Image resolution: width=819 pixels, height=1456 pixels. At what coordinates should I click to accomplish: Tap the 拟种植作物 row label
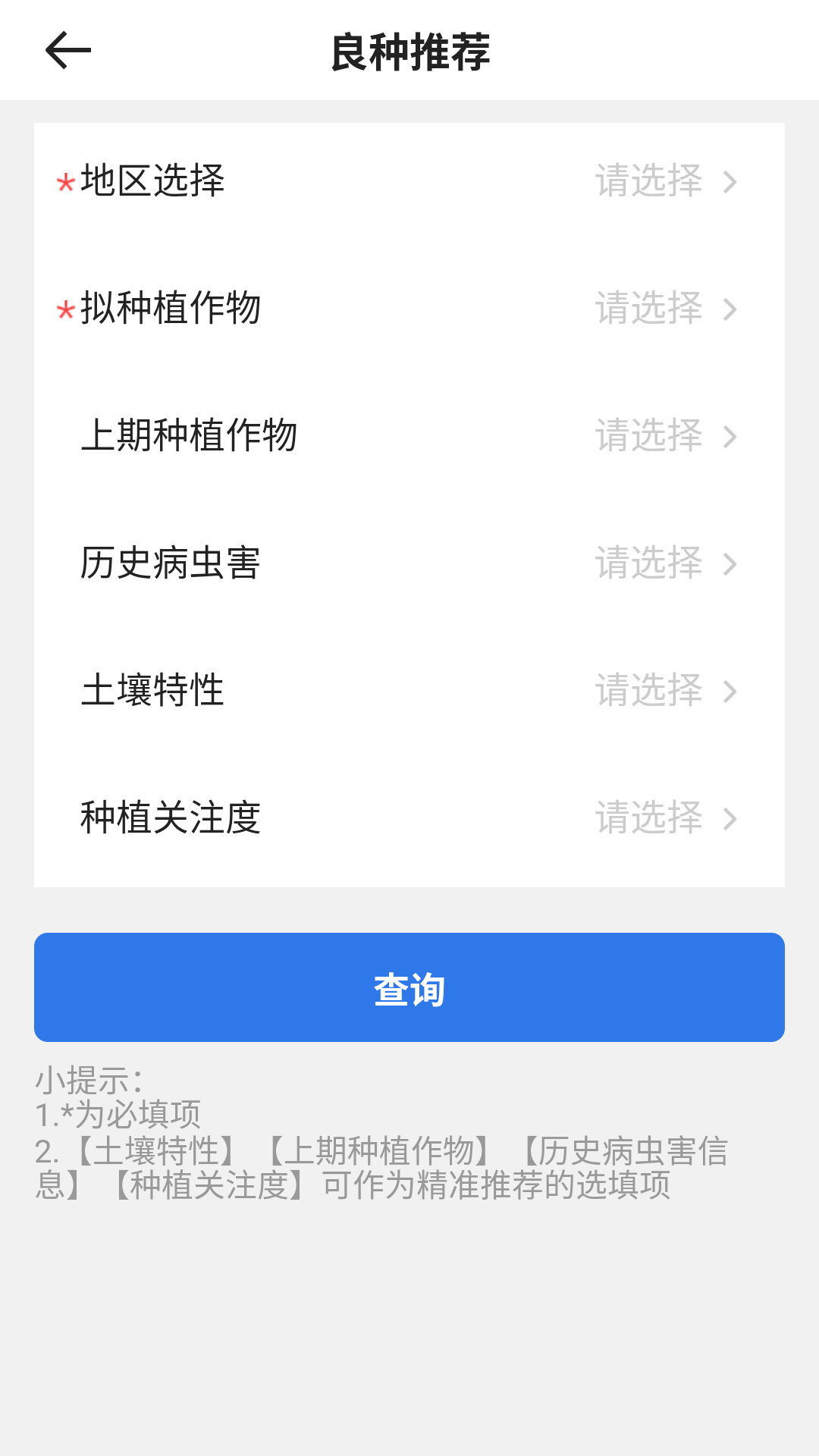click(171, 309)
